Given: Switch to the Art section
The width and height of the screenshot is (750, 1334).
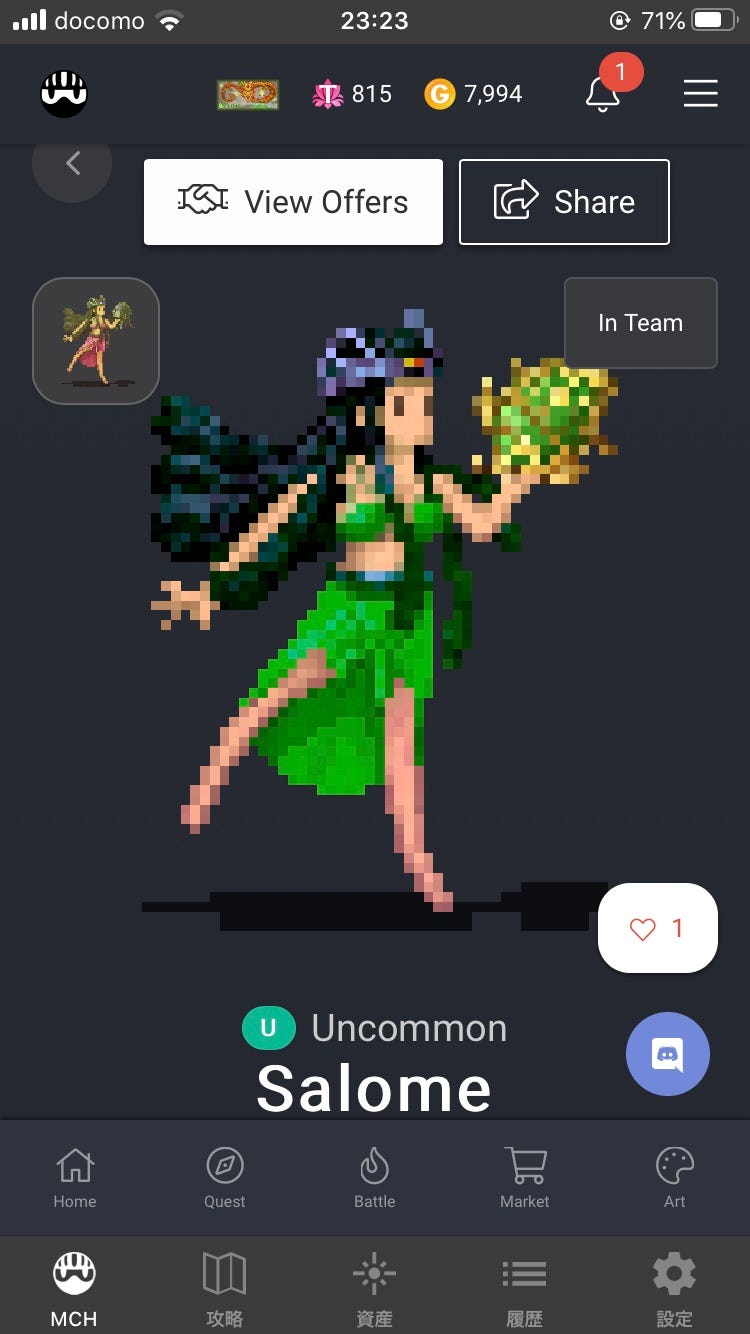Looking at the screenshot, I should click(675, 1178).
